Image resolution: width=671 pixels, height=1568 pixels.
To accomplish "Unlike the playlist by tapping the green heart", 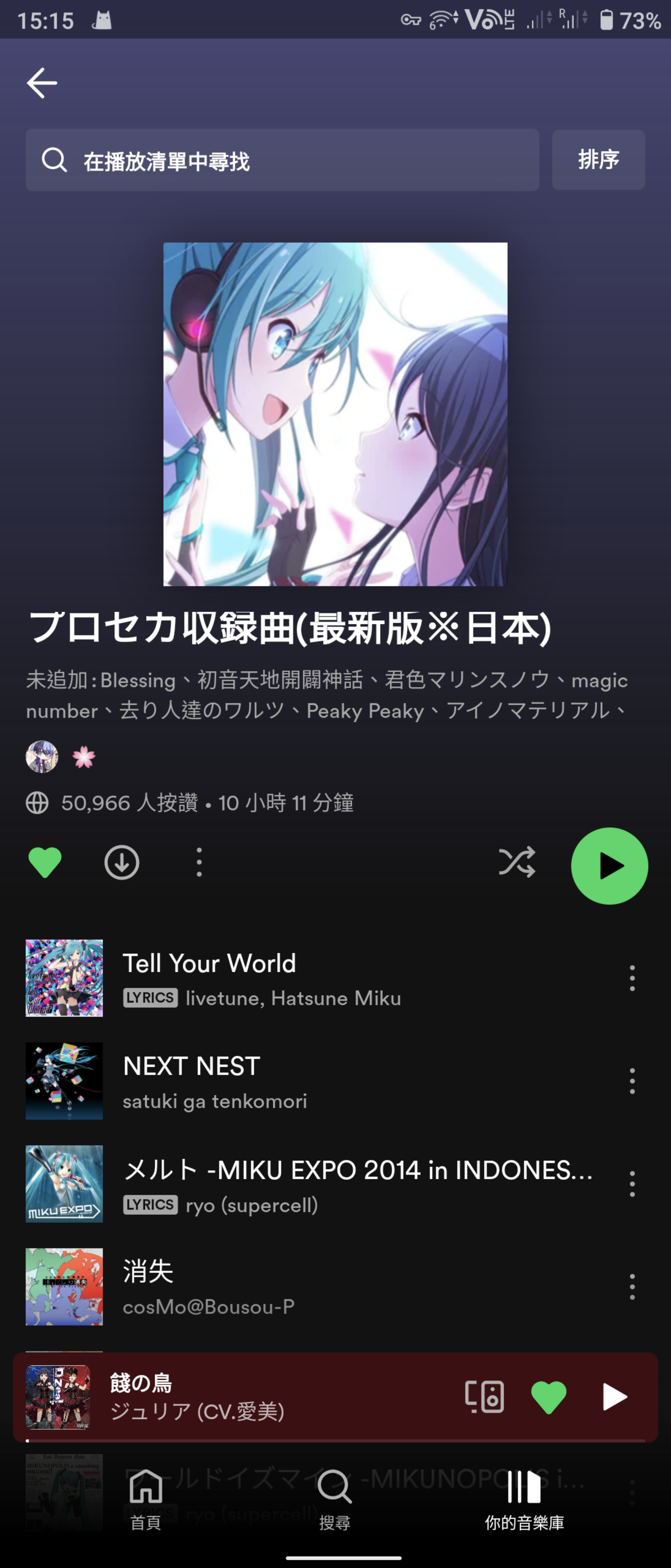I will pyautogui.click(x=44, y=862).
